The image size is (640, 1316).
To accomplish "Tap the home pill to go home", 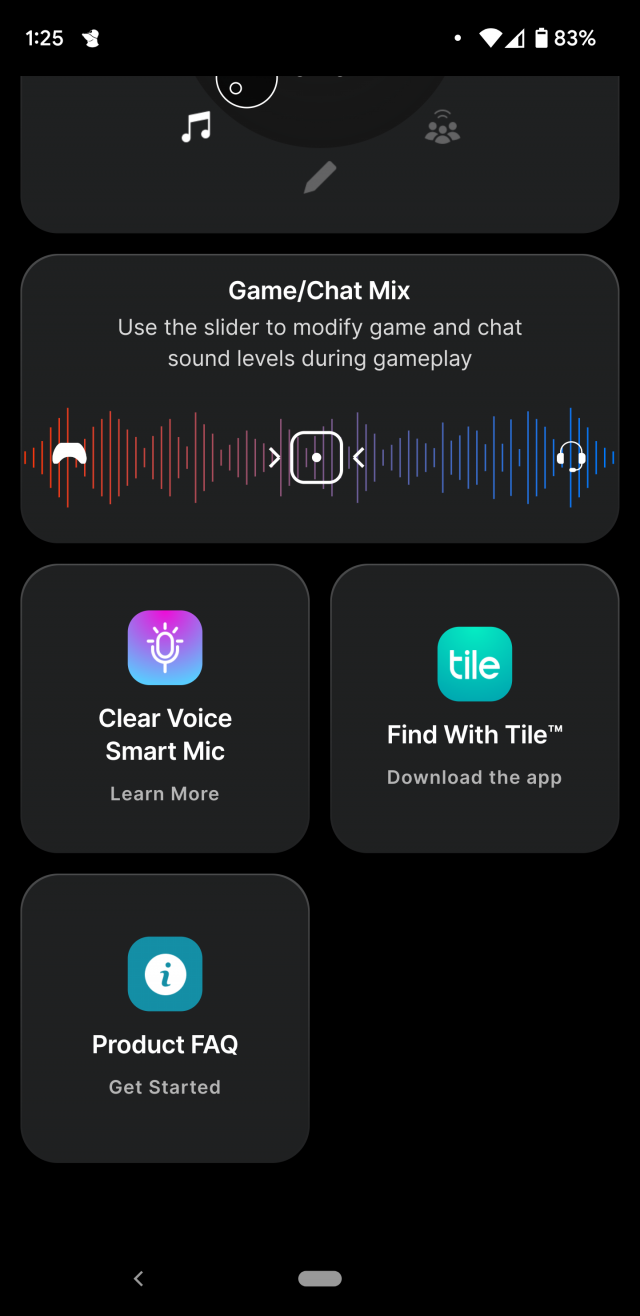I will [320, 1278].
